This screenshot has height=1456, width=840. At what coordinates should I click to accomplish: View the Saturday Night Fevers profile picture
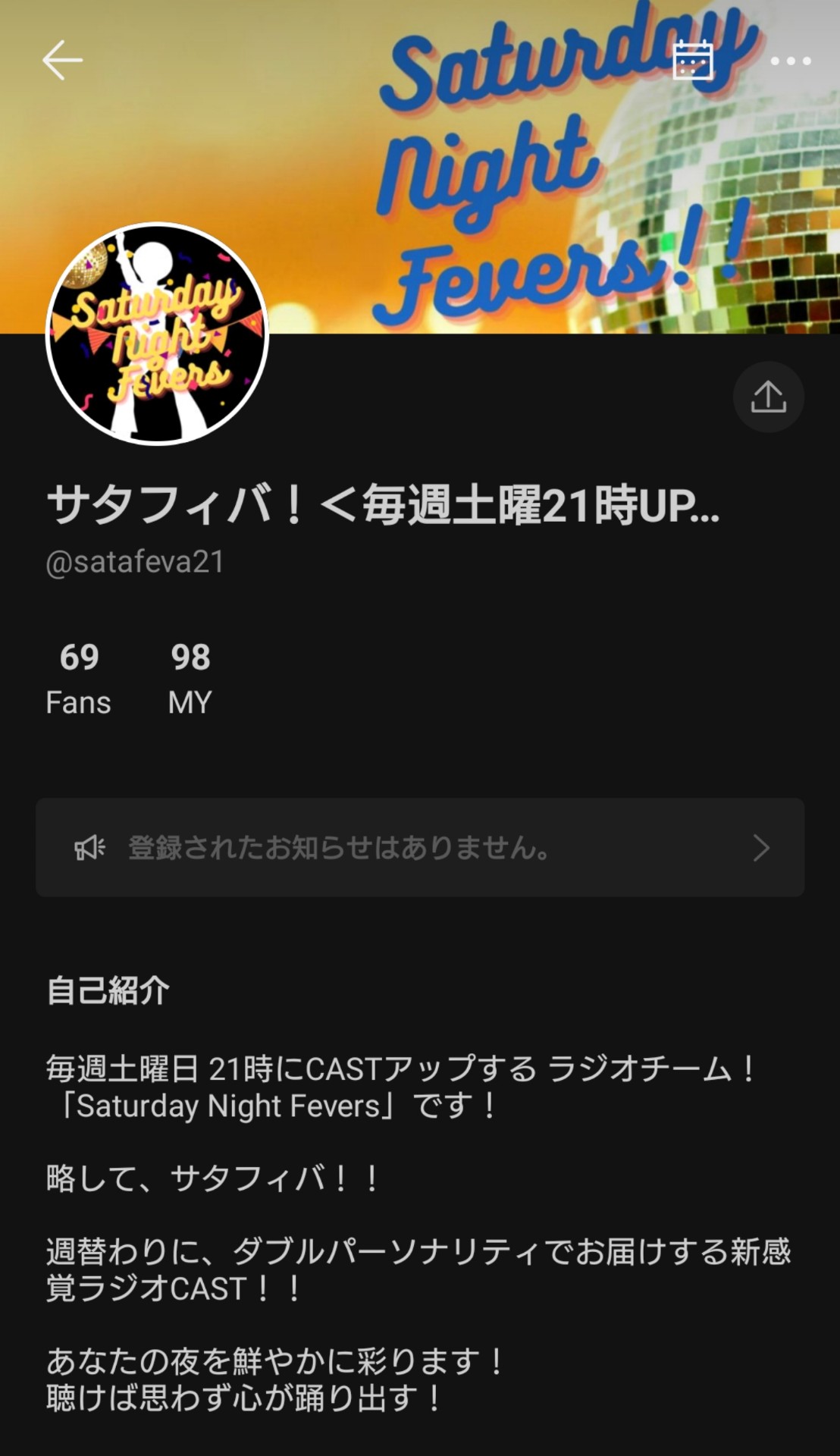tap(158, 334)
